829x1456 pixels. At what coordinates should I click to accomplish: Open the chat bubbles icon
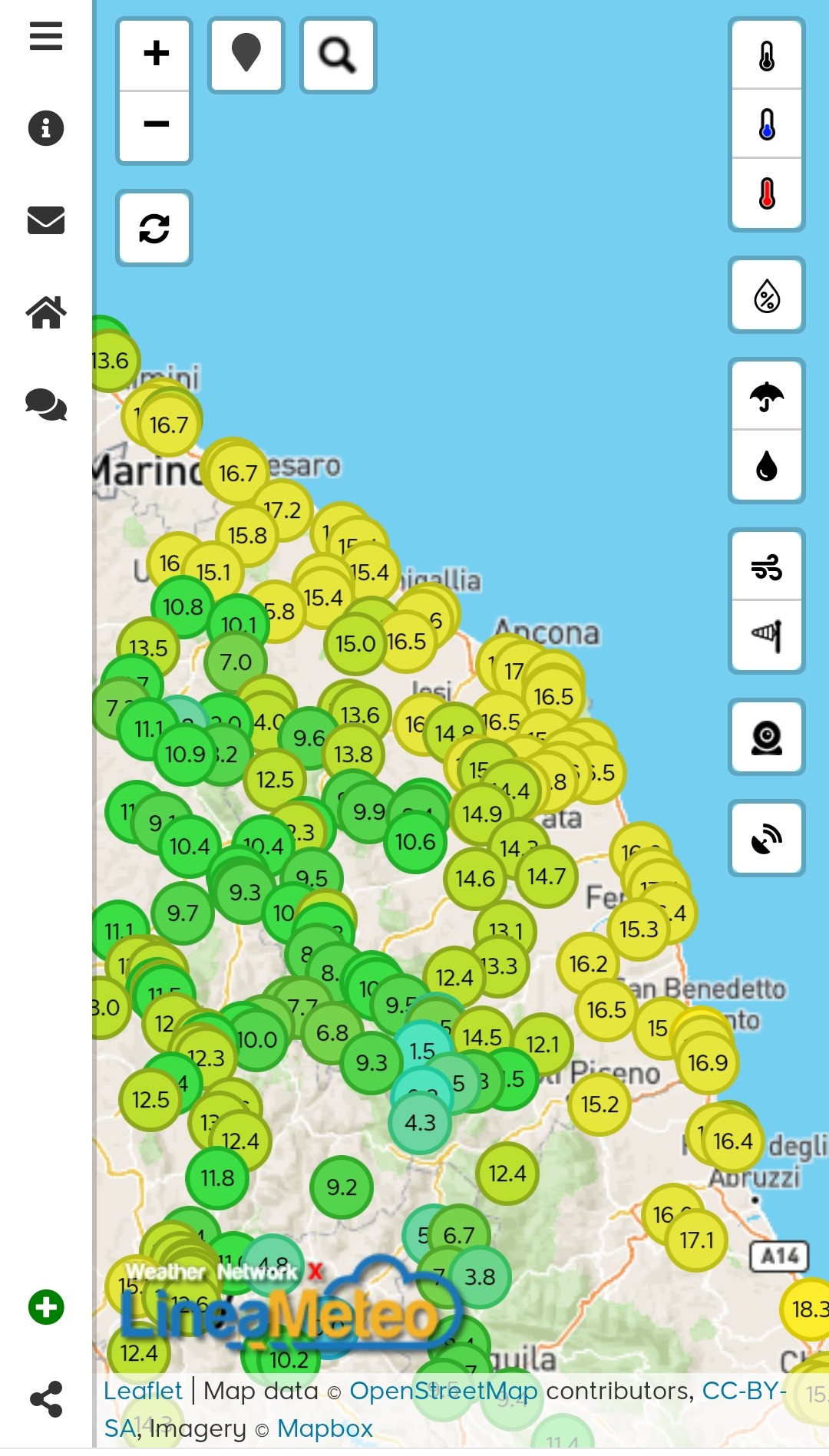click(x=46, y=404)
